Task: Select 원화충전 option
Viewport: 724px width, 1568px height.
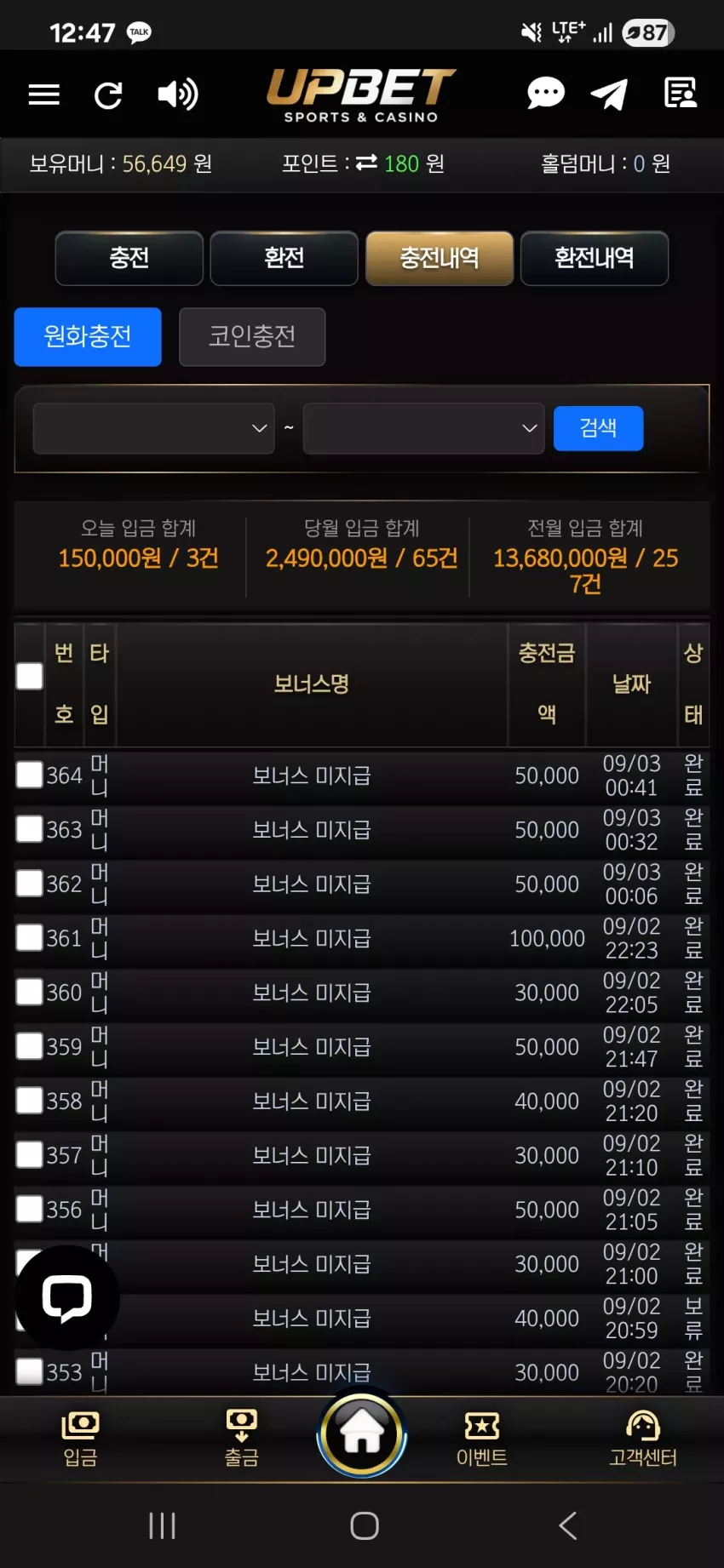Action: [x=88, y=337]
